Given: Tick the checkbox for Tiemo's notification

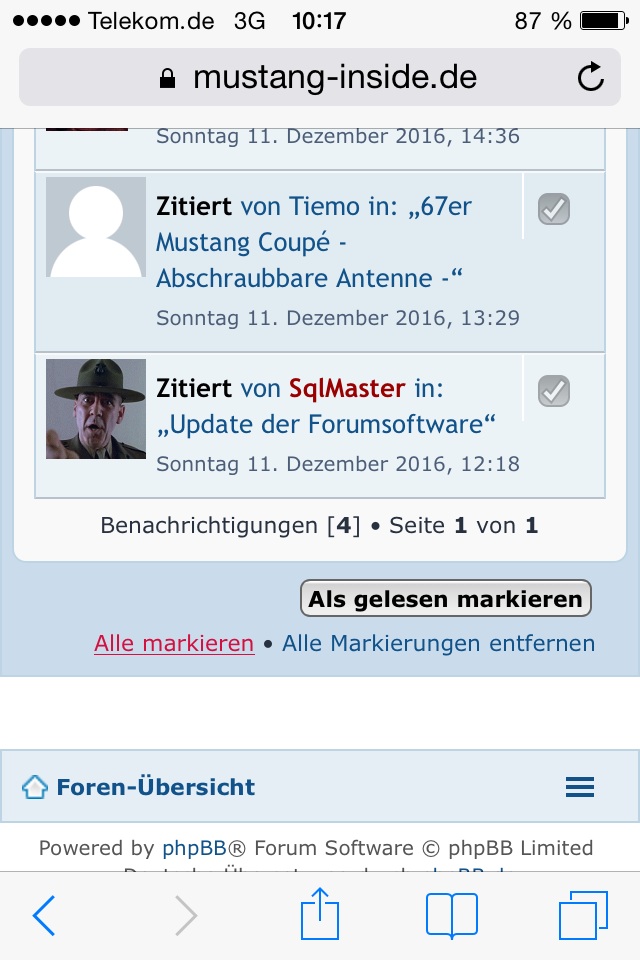Looking at the screenshot, I should [x=554, y=209].
